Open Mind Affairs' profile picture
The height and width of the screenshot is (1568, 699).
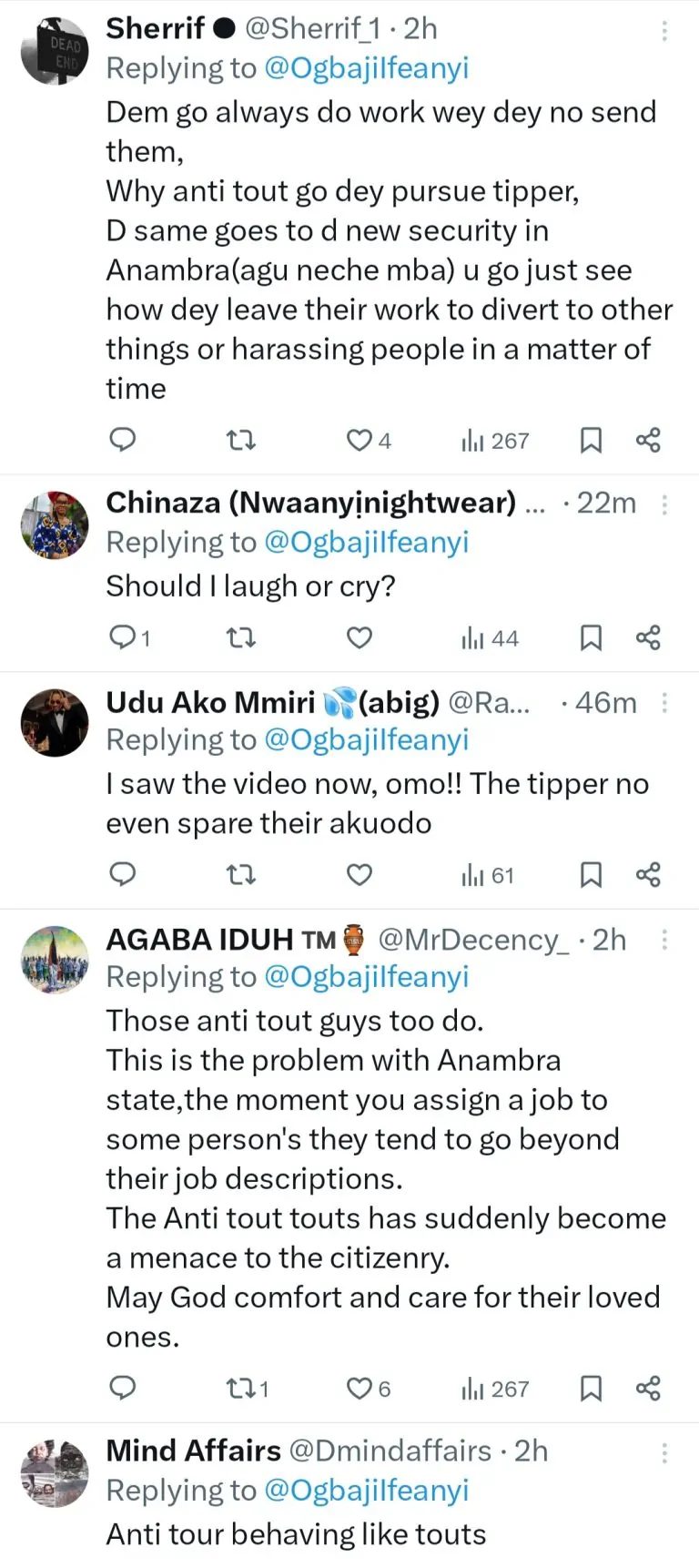point(55,1472)
